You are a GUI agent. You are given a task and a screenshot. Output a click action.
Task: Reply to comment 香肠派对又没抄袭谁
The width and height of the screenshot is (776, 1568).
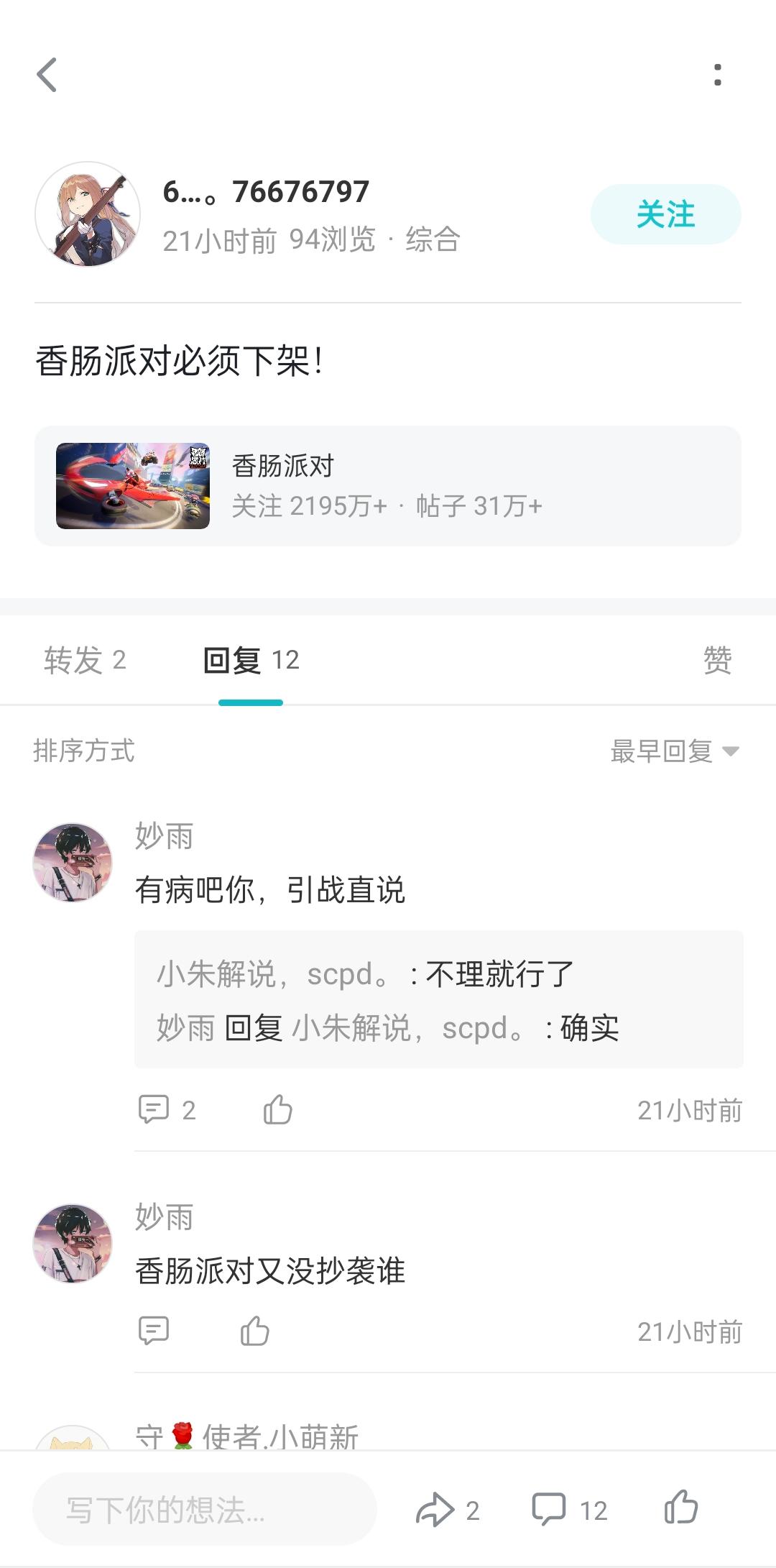click(154, 1331)
